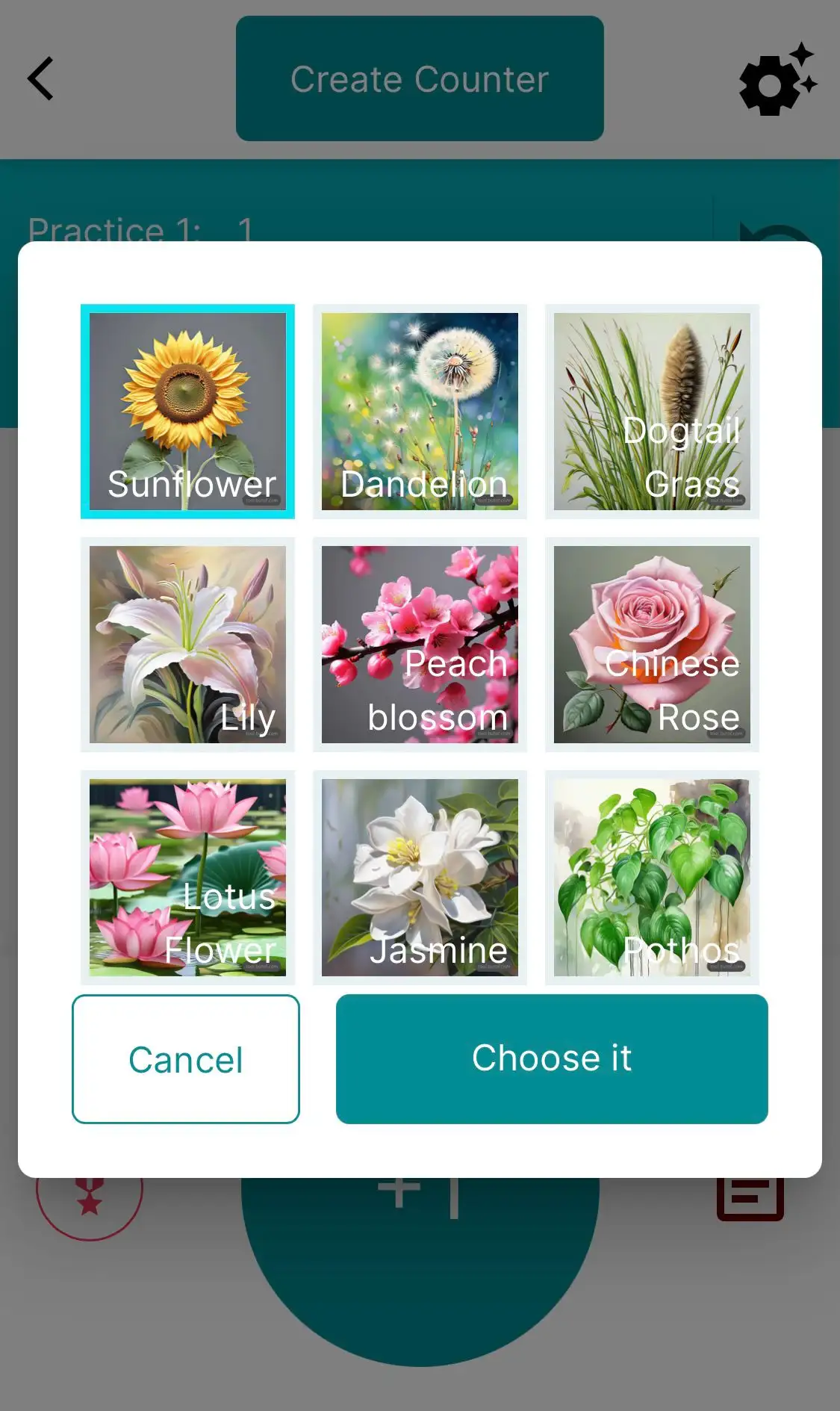Screen dimensions: 840x1411
Task: Select the Lily image
Action: point(187,645)
